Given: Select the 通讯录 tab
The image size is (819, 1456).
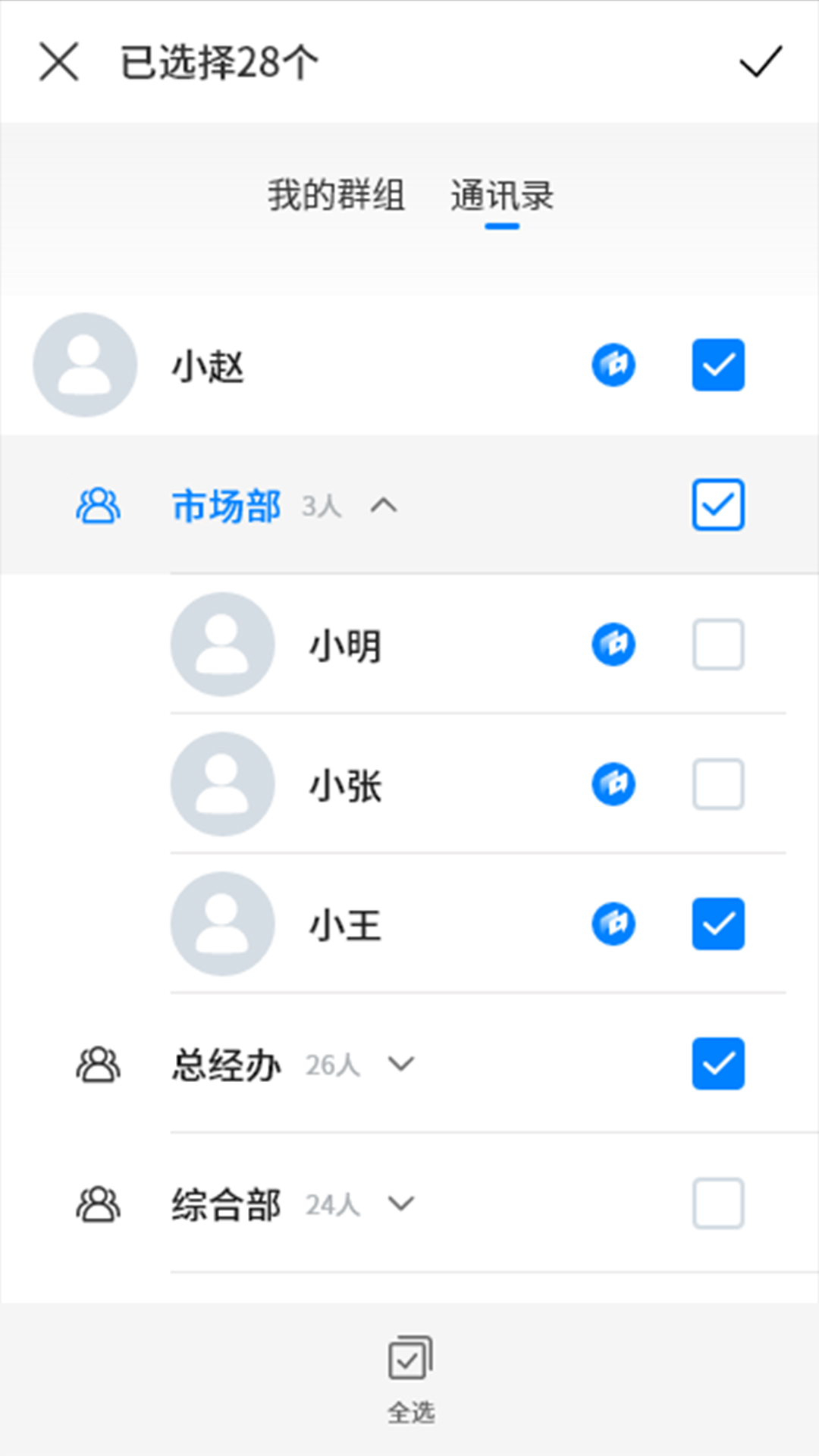Looking at the screenshot, I should pos(501,195).
